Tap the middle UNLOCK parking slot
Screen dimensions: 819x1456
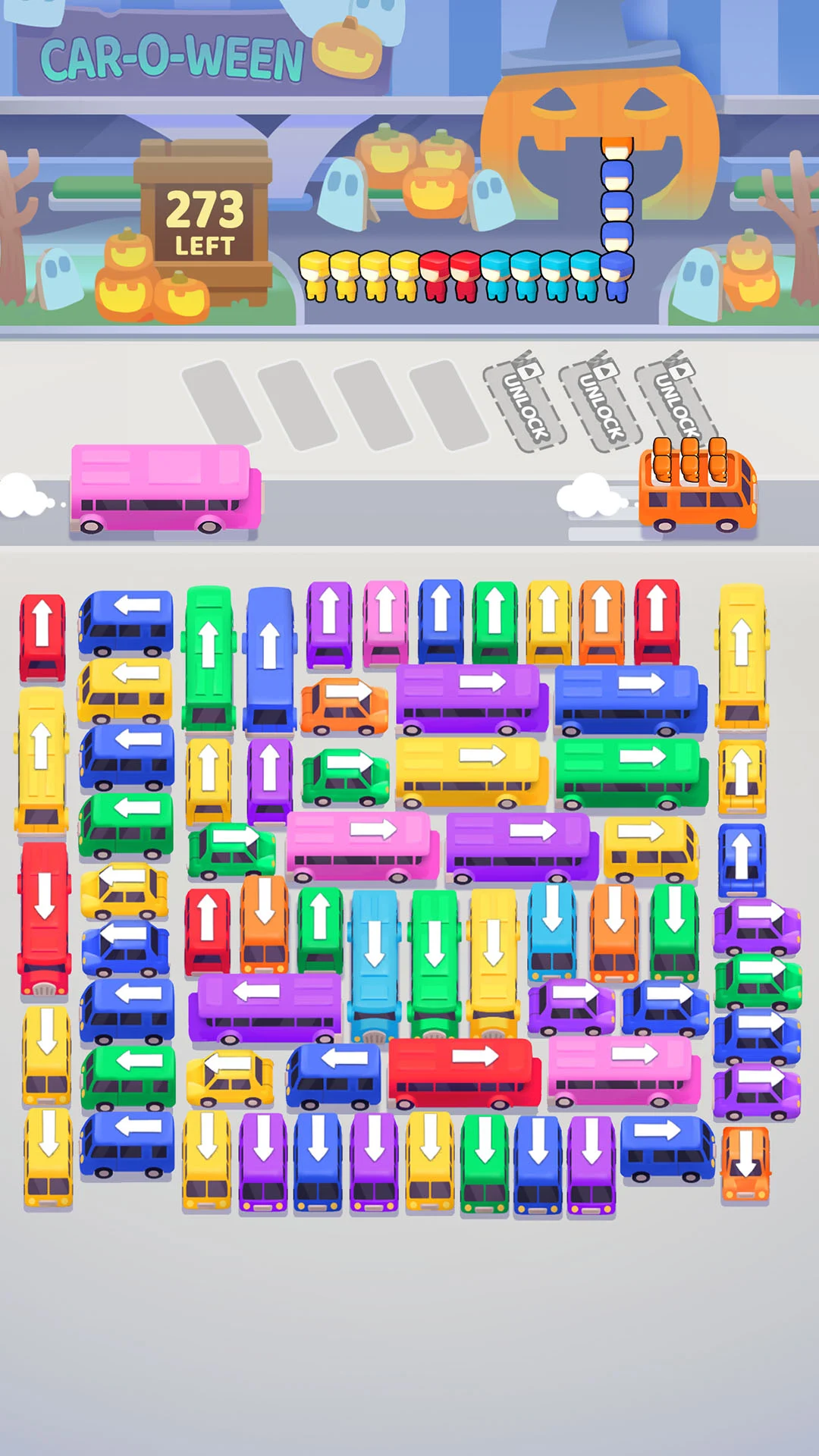[599, 402]
